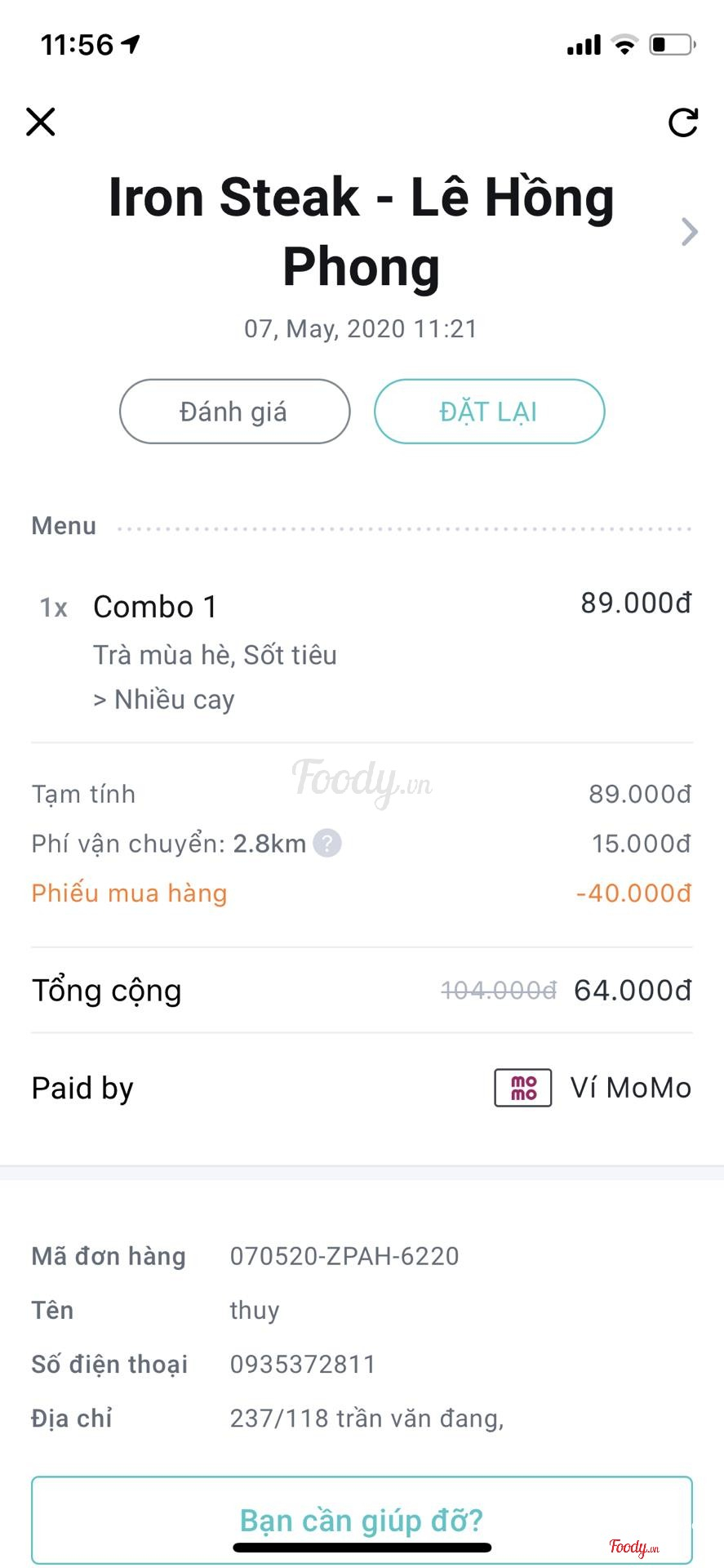Reorder with the ĐẶT LẠI button

pos(489,412)
